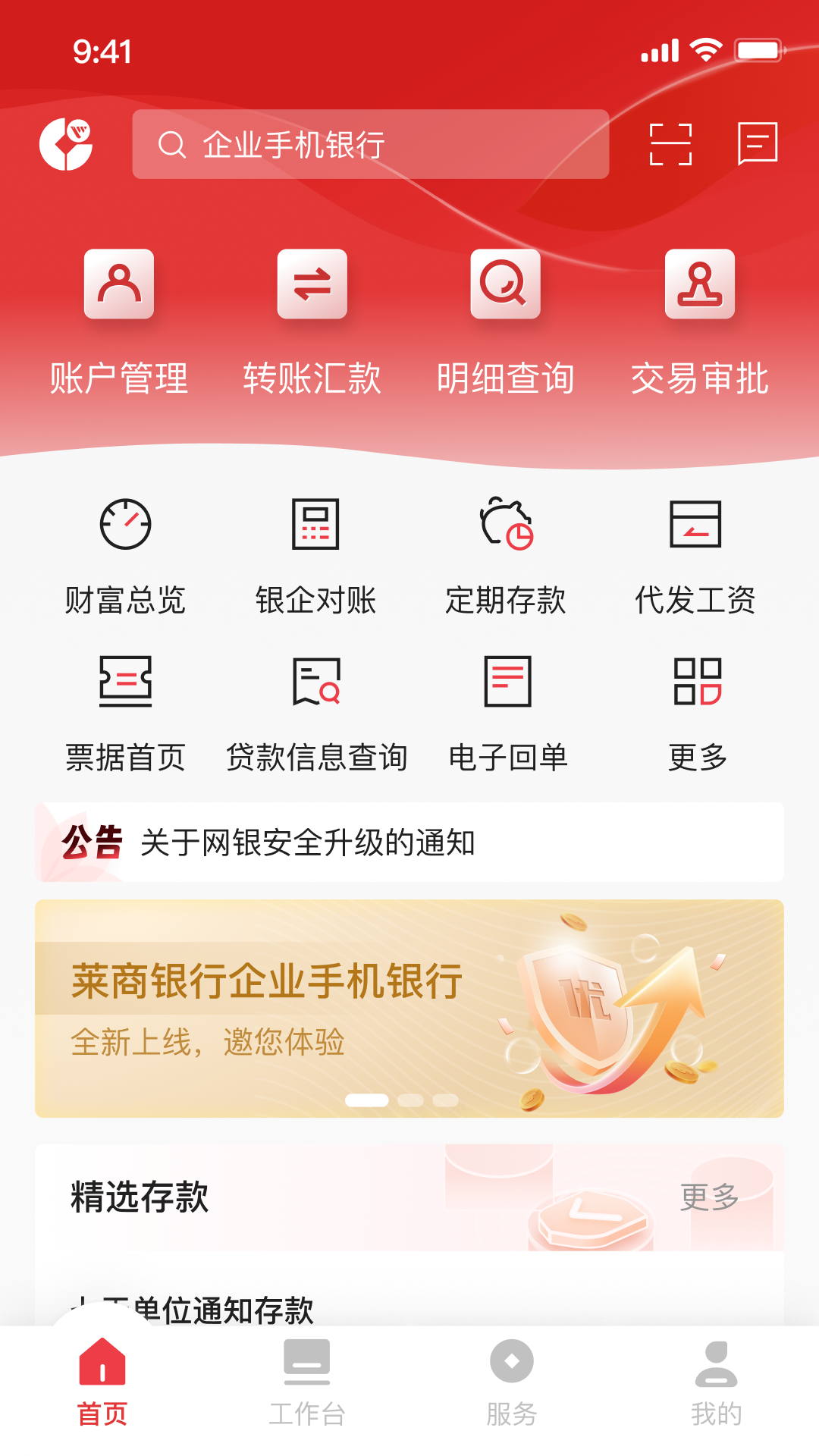Open the scan code icon
This screenshot has height=1456, width=819.
[x=671, y=144]
